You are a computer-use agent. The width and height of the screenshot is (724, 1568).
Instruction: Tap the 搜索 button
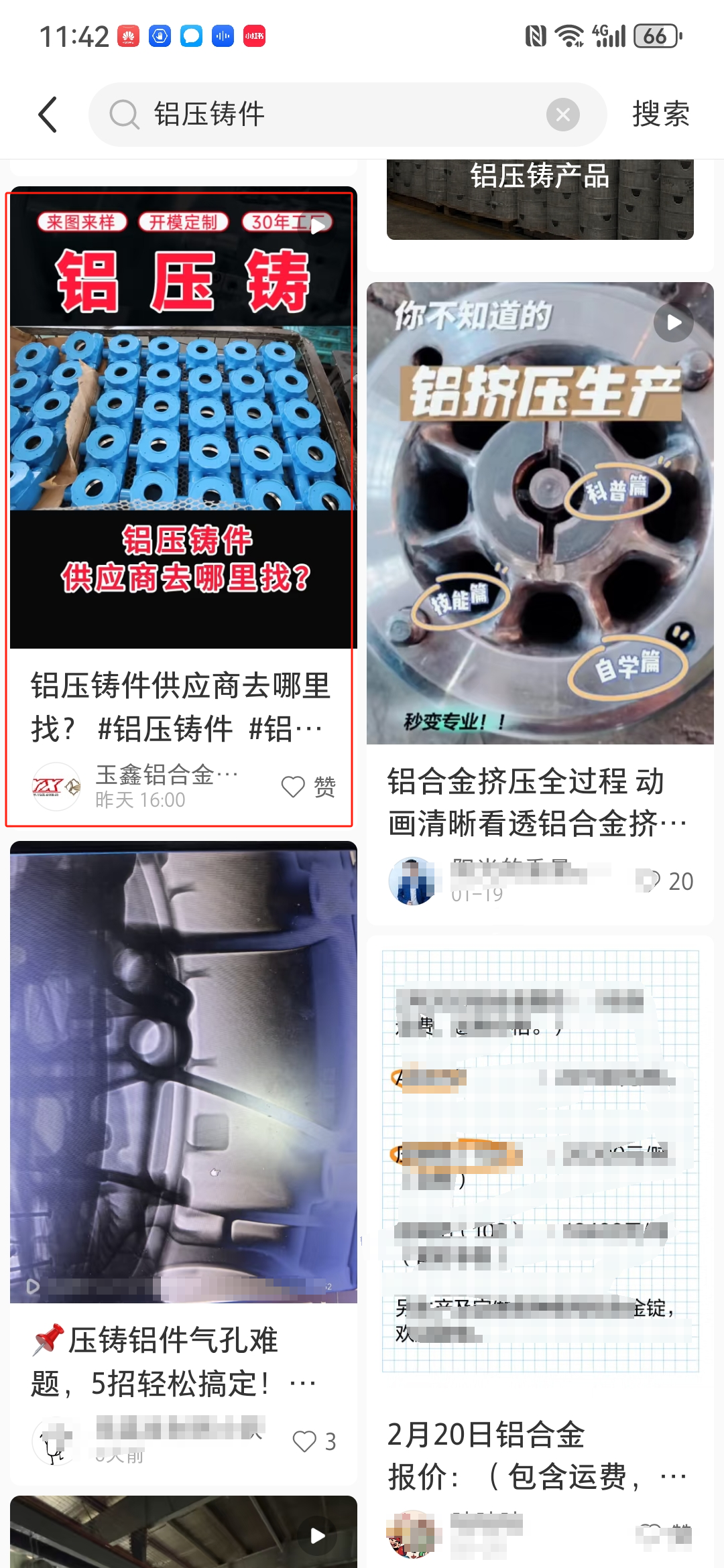point(660,115)
